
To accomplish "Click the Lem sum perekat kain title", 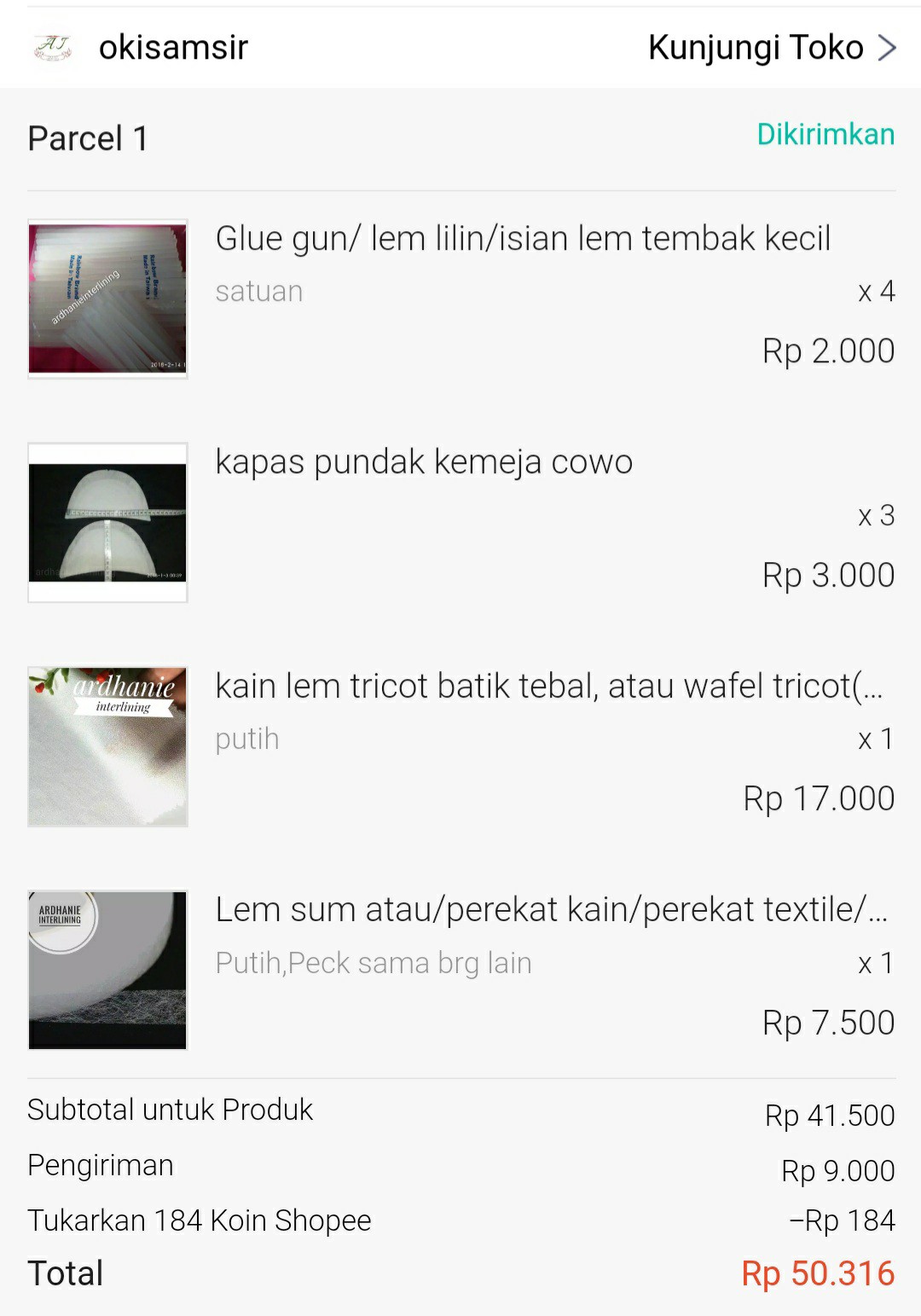I will tap(554, 909).
